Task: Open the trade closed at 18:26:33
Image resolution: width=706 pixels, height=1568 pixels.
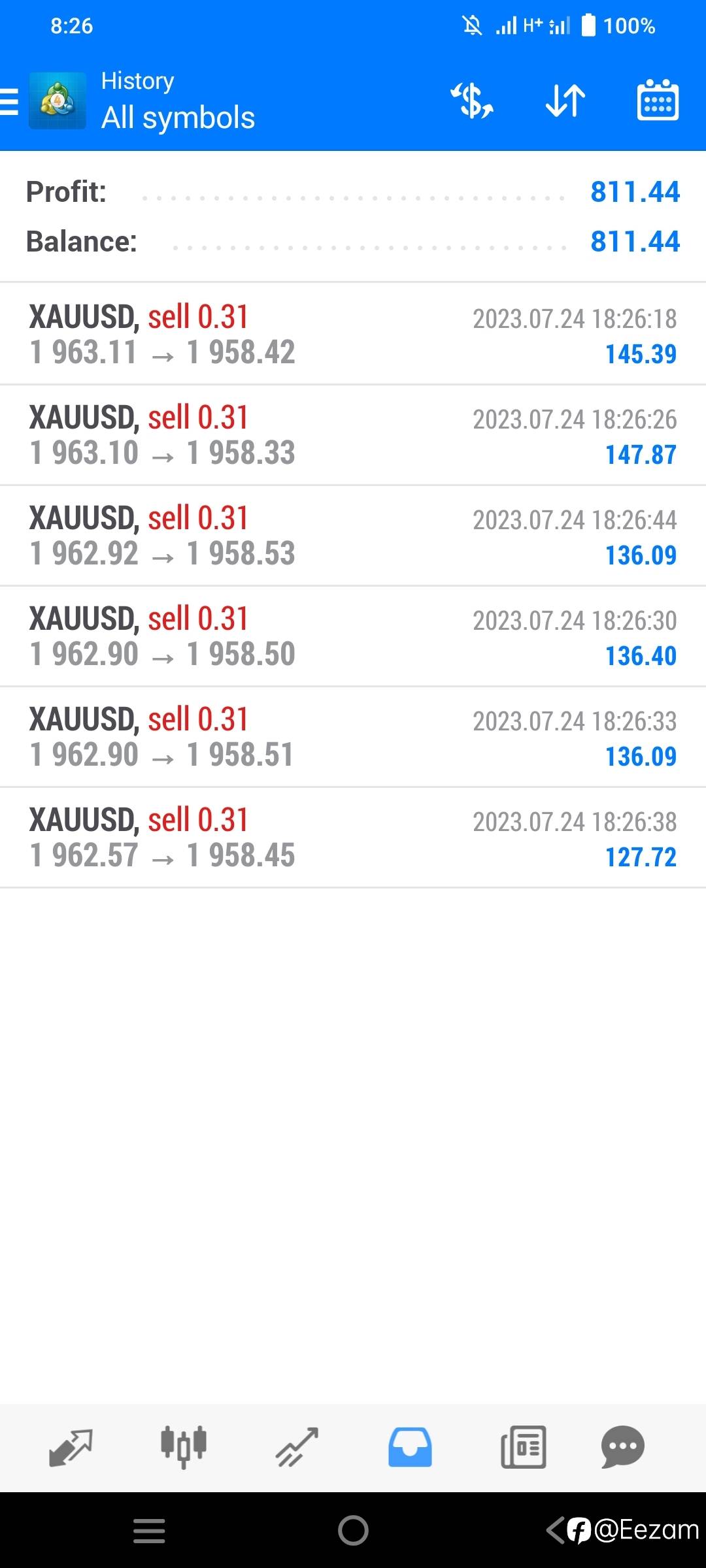Action: pos(353,736)
